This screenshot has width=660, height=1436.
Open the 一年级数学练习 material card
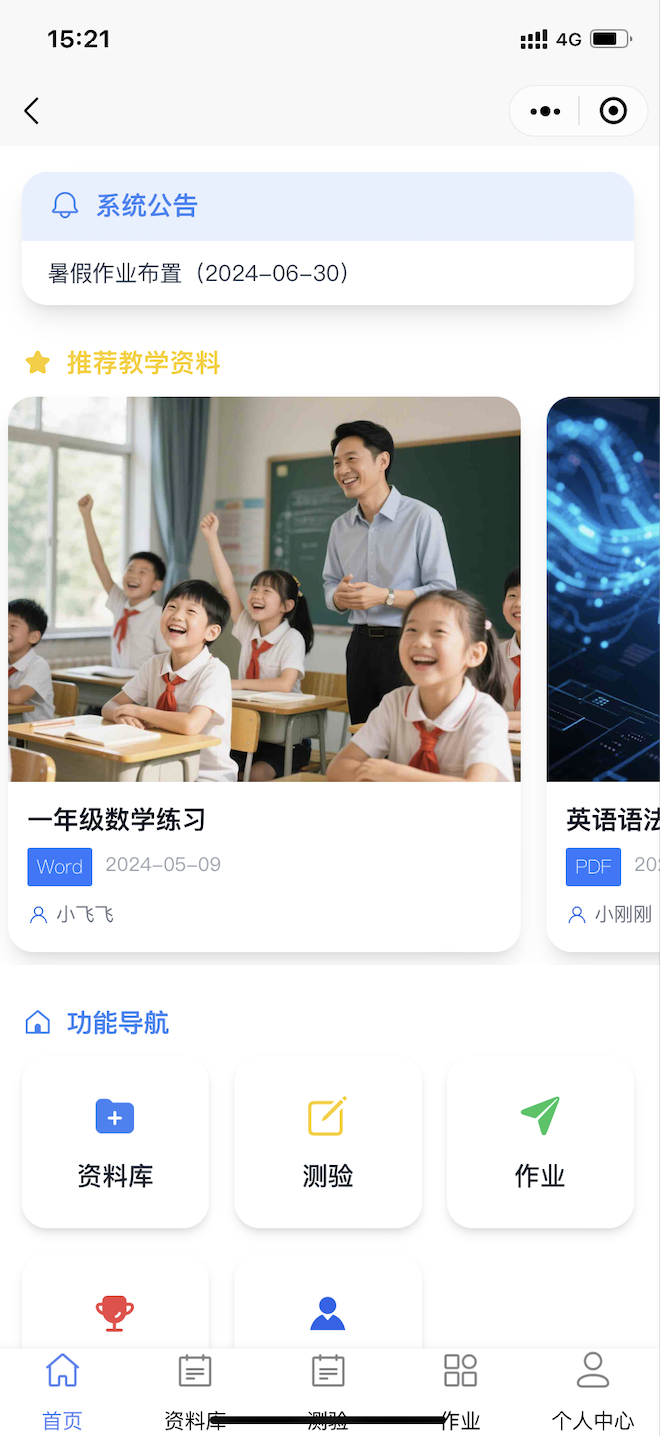coord(264,674)
